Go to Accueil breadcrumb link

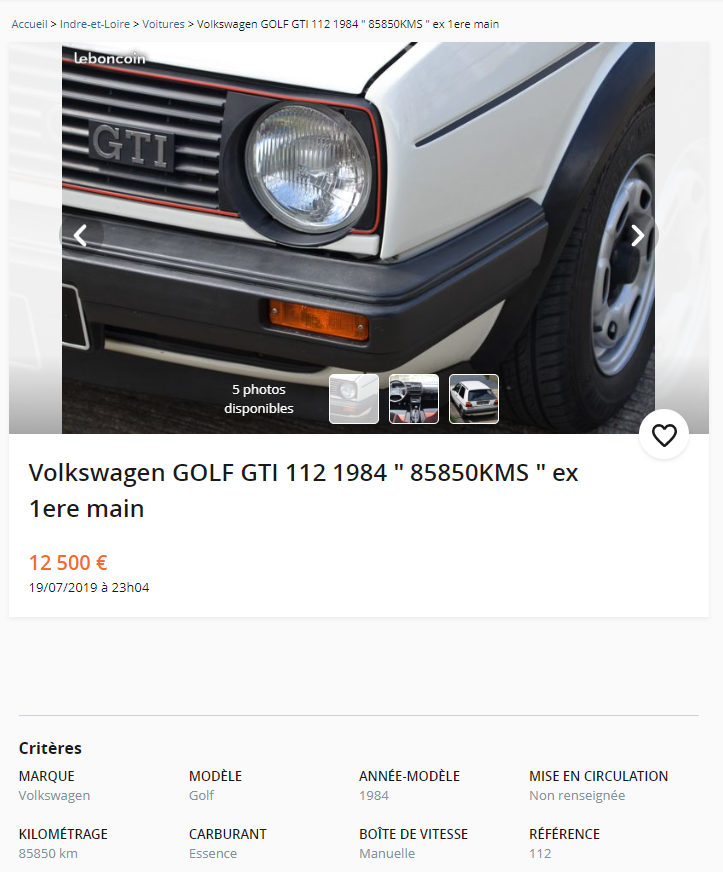coord(30,23)
